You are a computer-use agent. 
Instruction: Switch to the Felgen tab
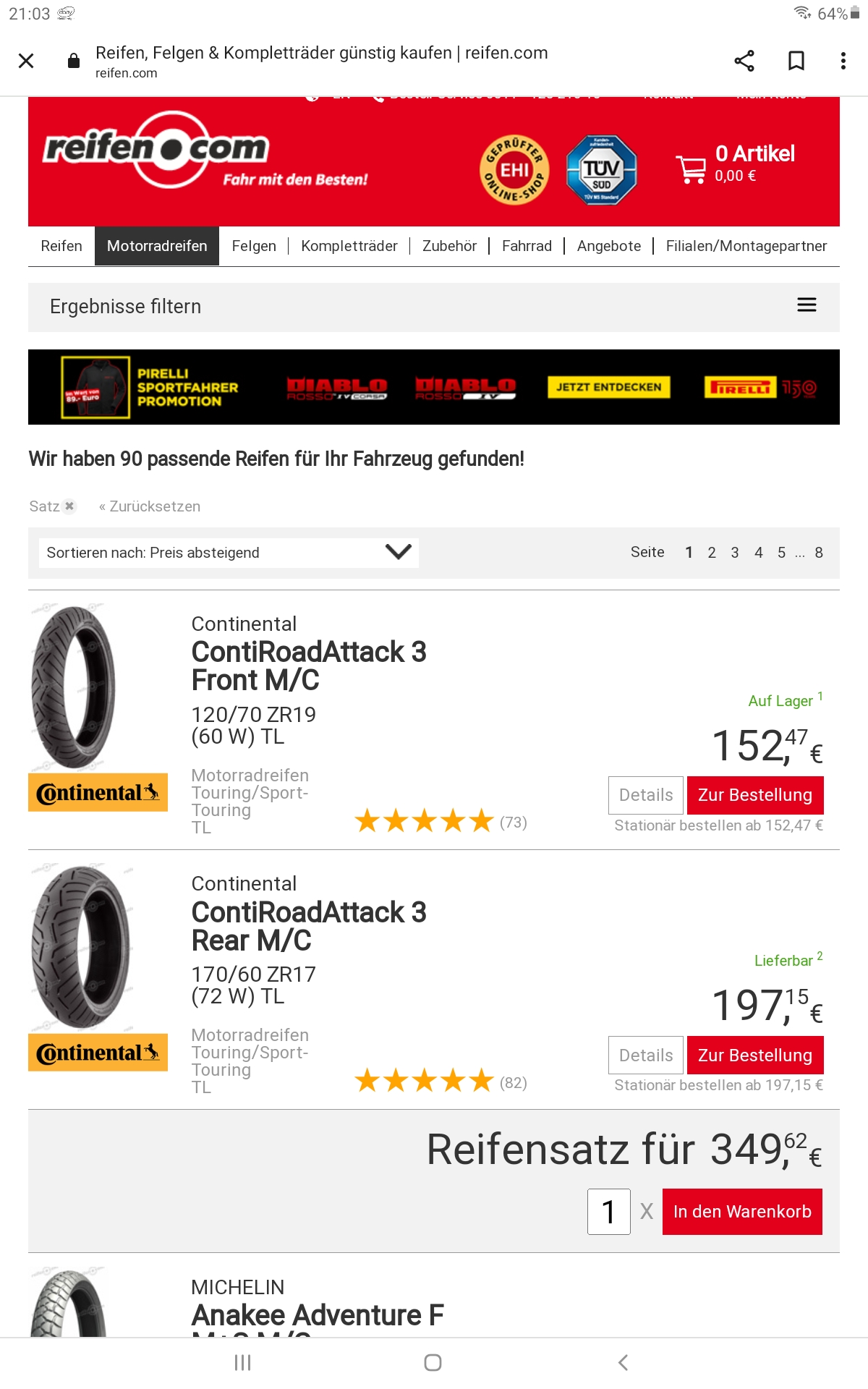click(x=253, y=246)
